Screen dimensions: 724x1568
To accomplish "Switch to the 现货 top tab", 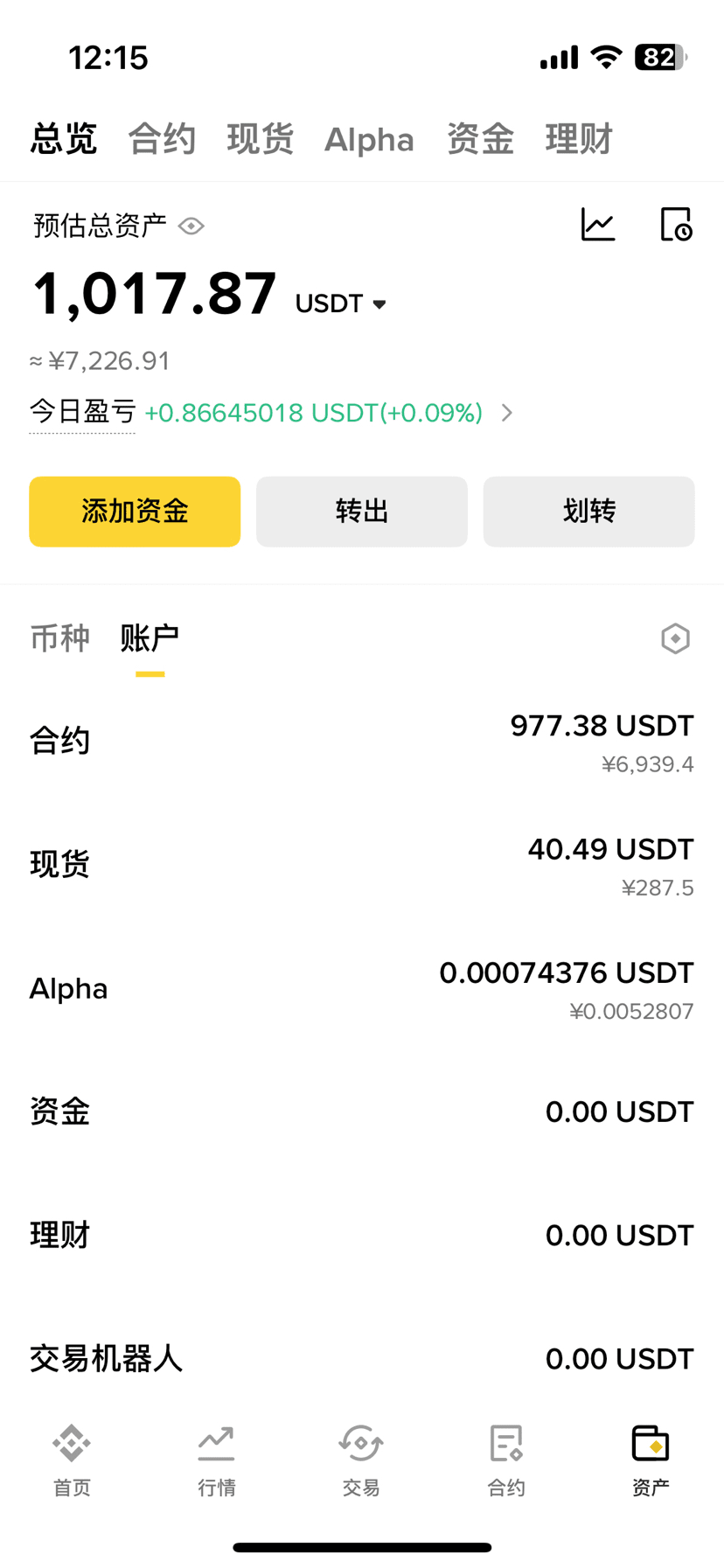I will pyautogui.click(x=260, y=139).
